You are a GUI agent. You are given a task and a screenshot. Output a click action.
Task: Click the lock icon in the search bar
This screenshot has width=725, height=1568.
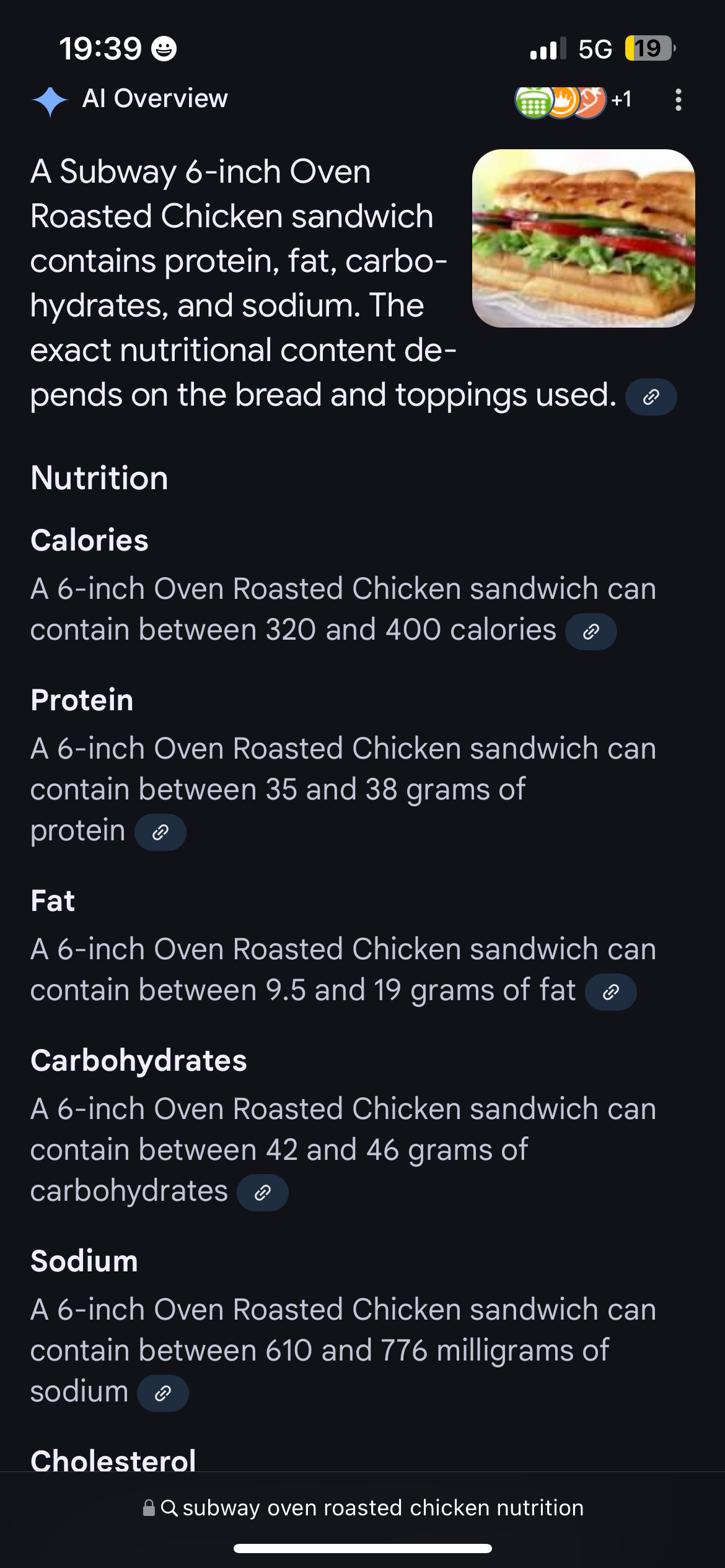149,1507
